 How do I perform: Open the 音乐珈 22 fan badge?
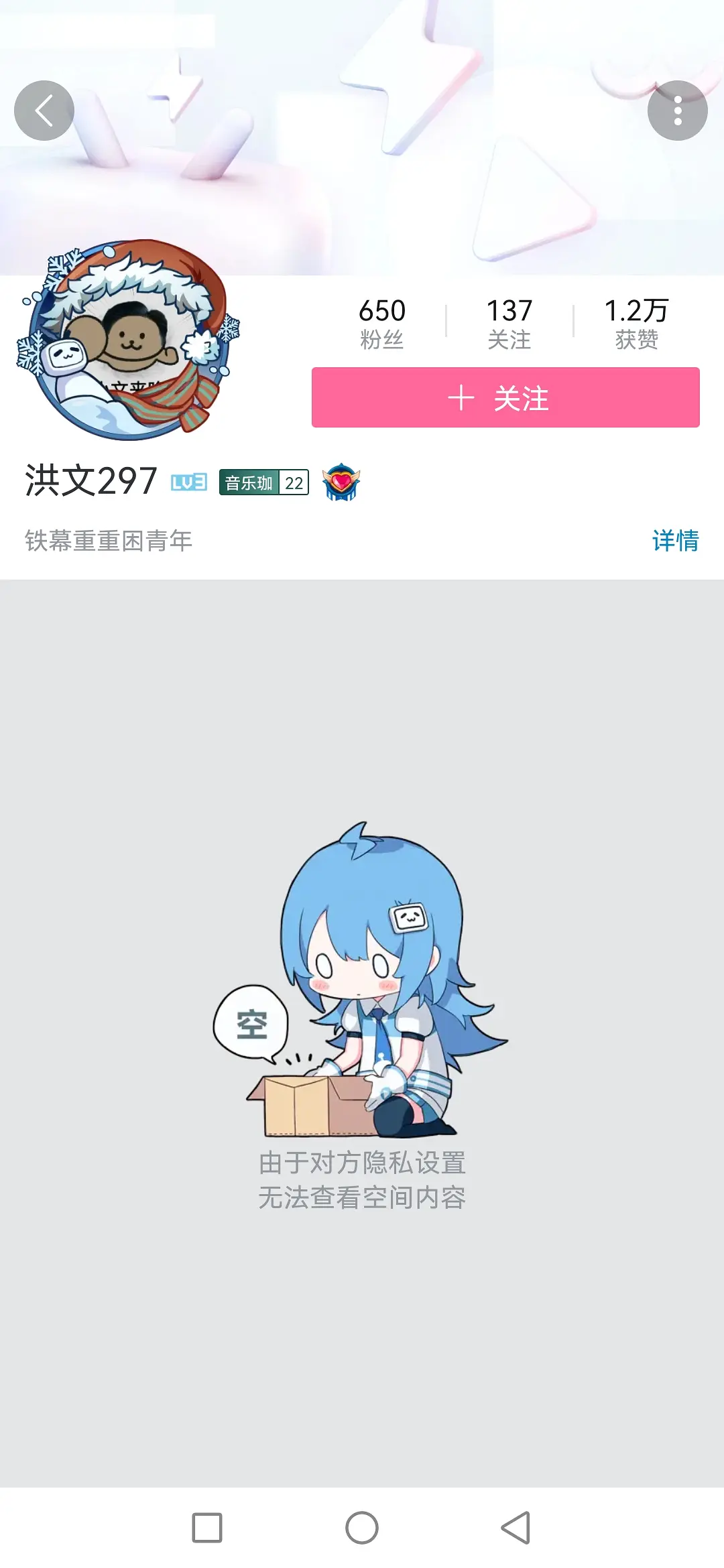(x=264, y=482)
